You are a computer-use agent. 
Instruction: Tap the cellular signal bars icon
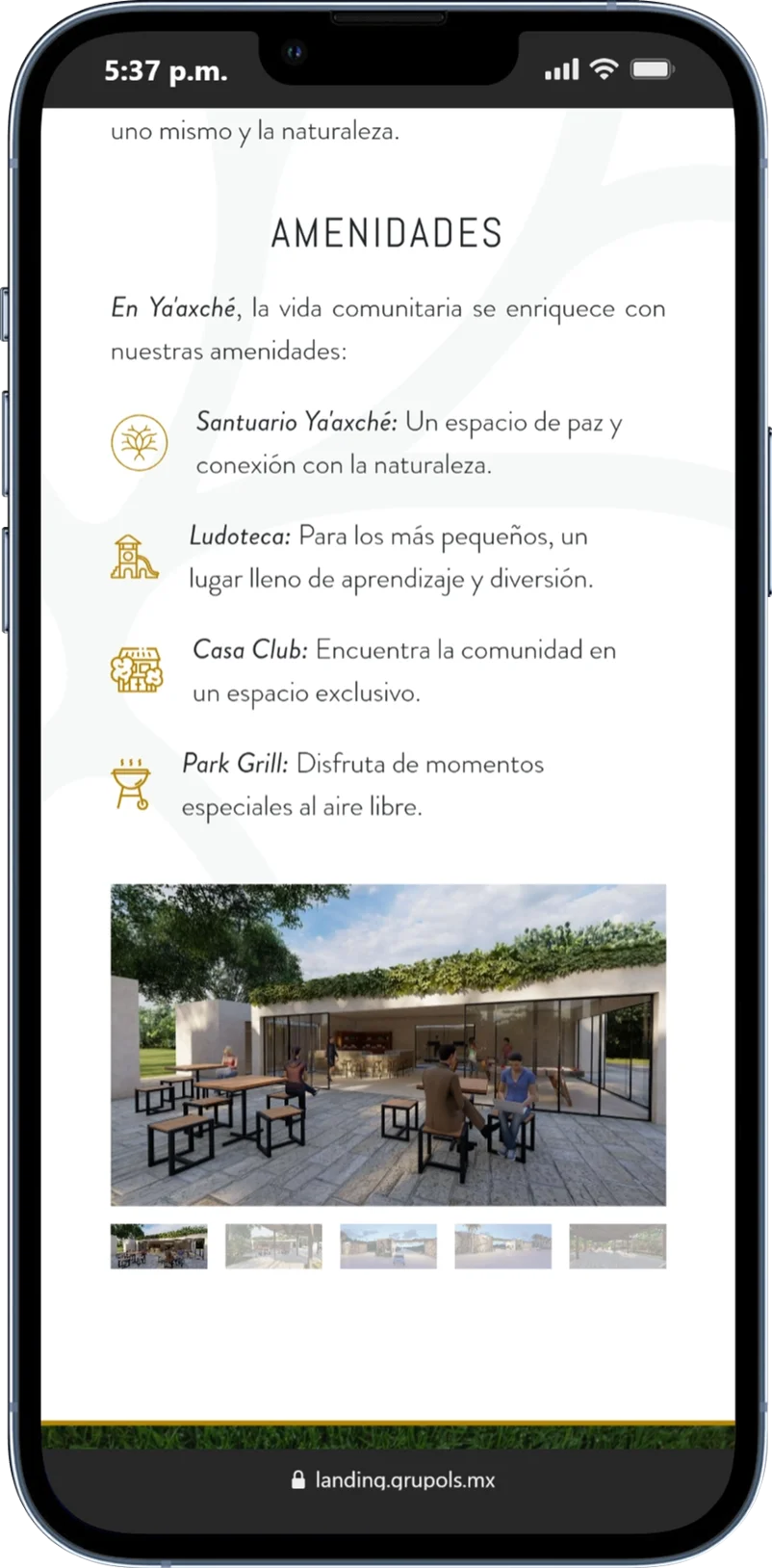pyautogui.click(x=561, y=67)
